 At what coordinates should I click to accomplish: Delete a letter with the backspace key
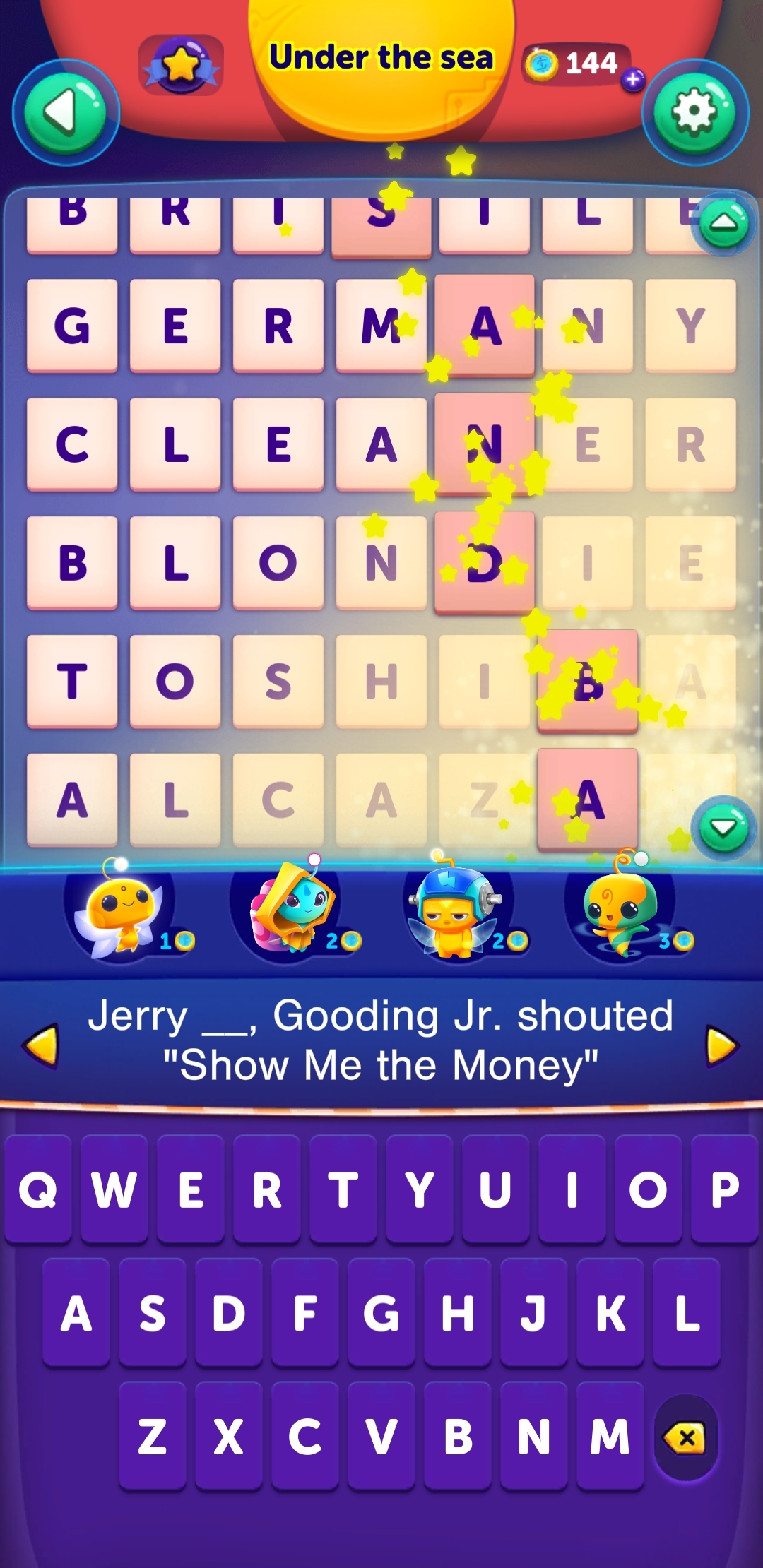pyautogui.click(x=685, y=1437)
